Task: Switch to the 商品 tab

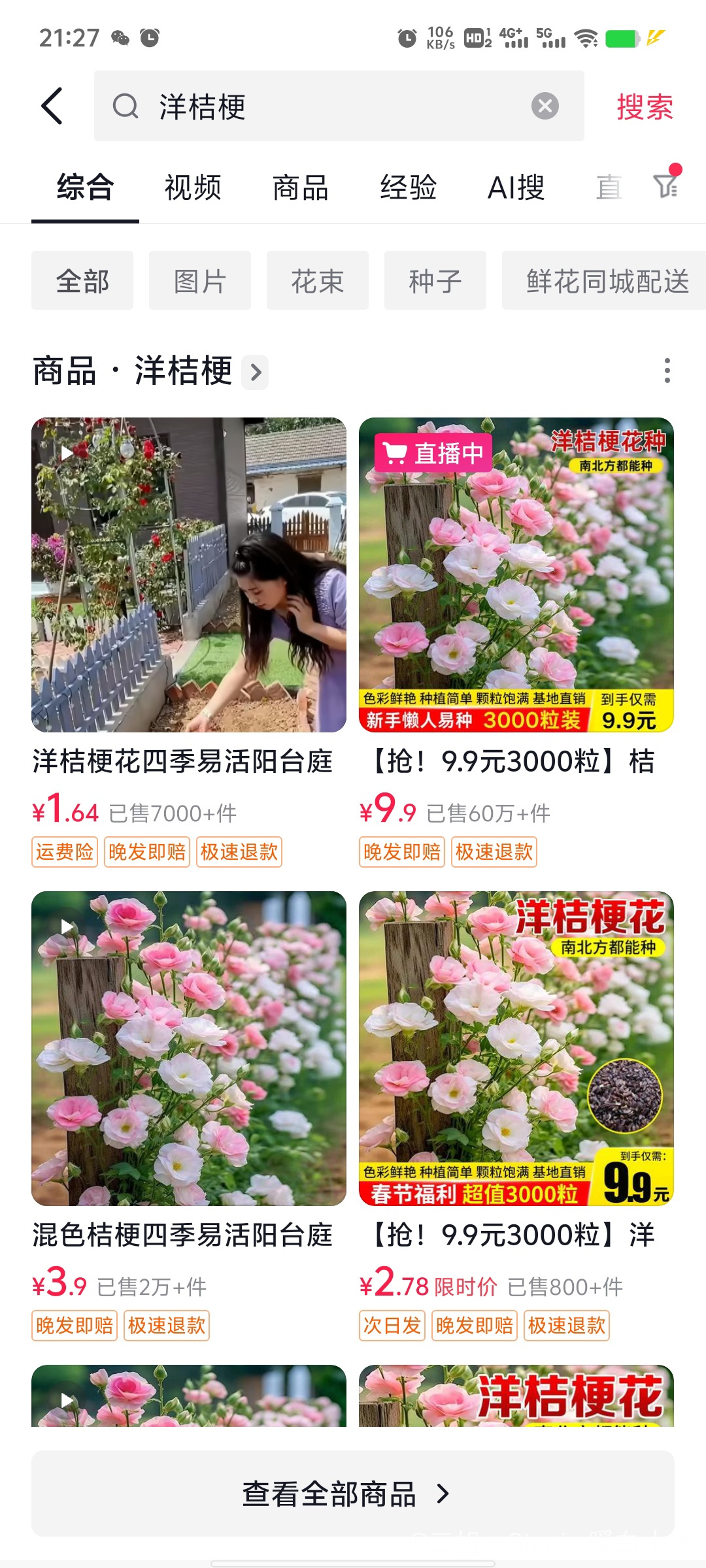Action: click(300, 188)
